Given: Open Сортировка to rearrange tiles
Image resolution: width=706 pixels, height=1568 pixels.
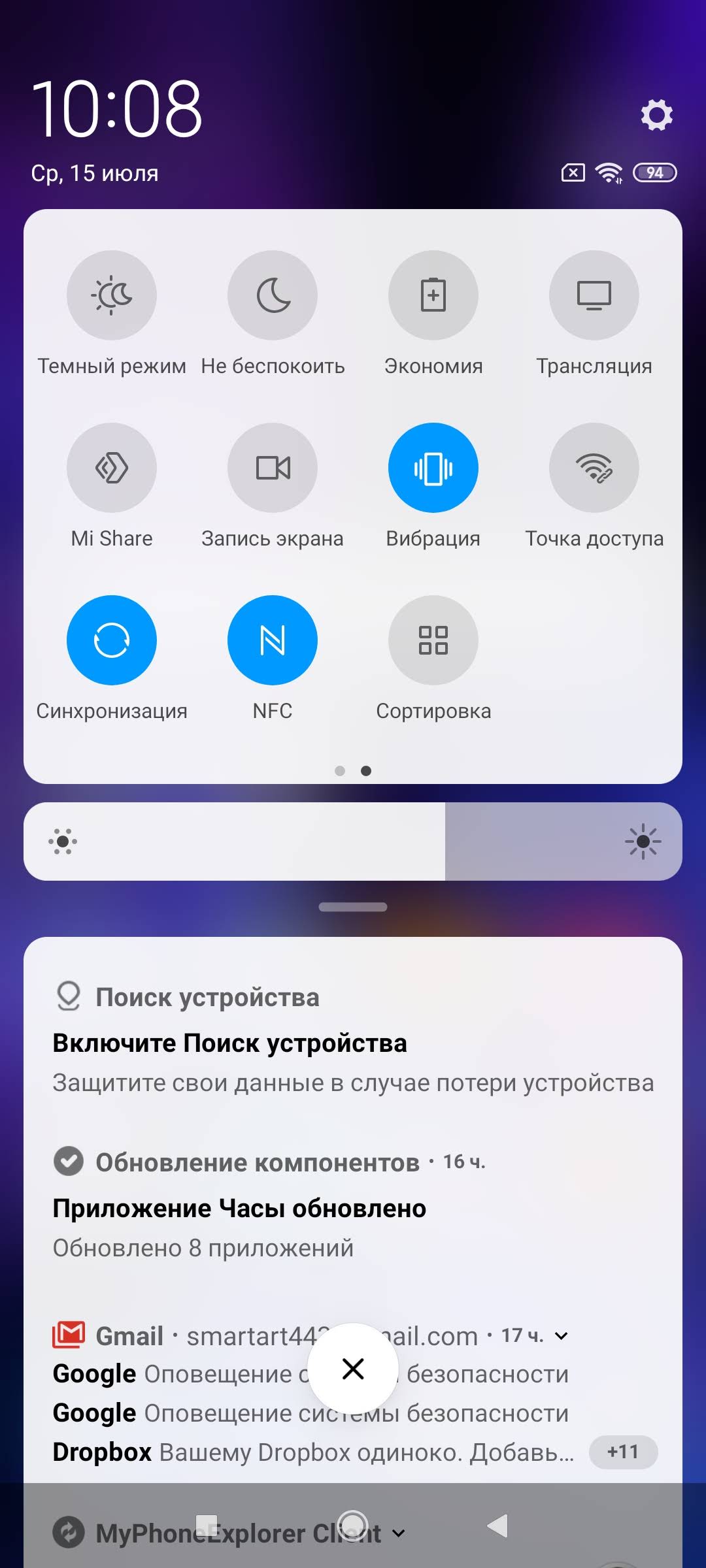Looking at the screenshot, I should click(x=433, y=640).
